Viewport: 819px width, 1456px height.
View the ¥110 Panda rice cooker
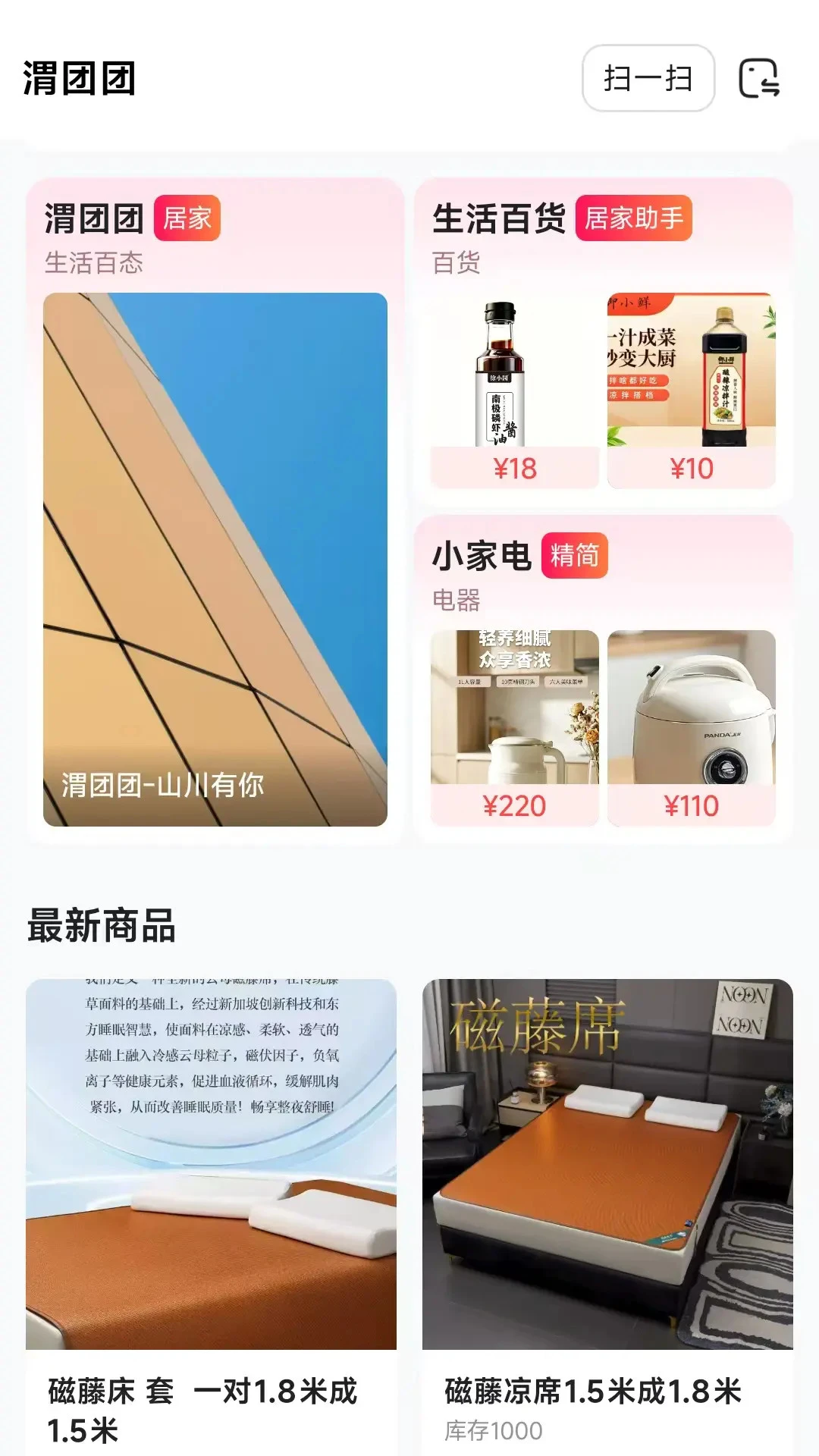(x=692, y=728)
